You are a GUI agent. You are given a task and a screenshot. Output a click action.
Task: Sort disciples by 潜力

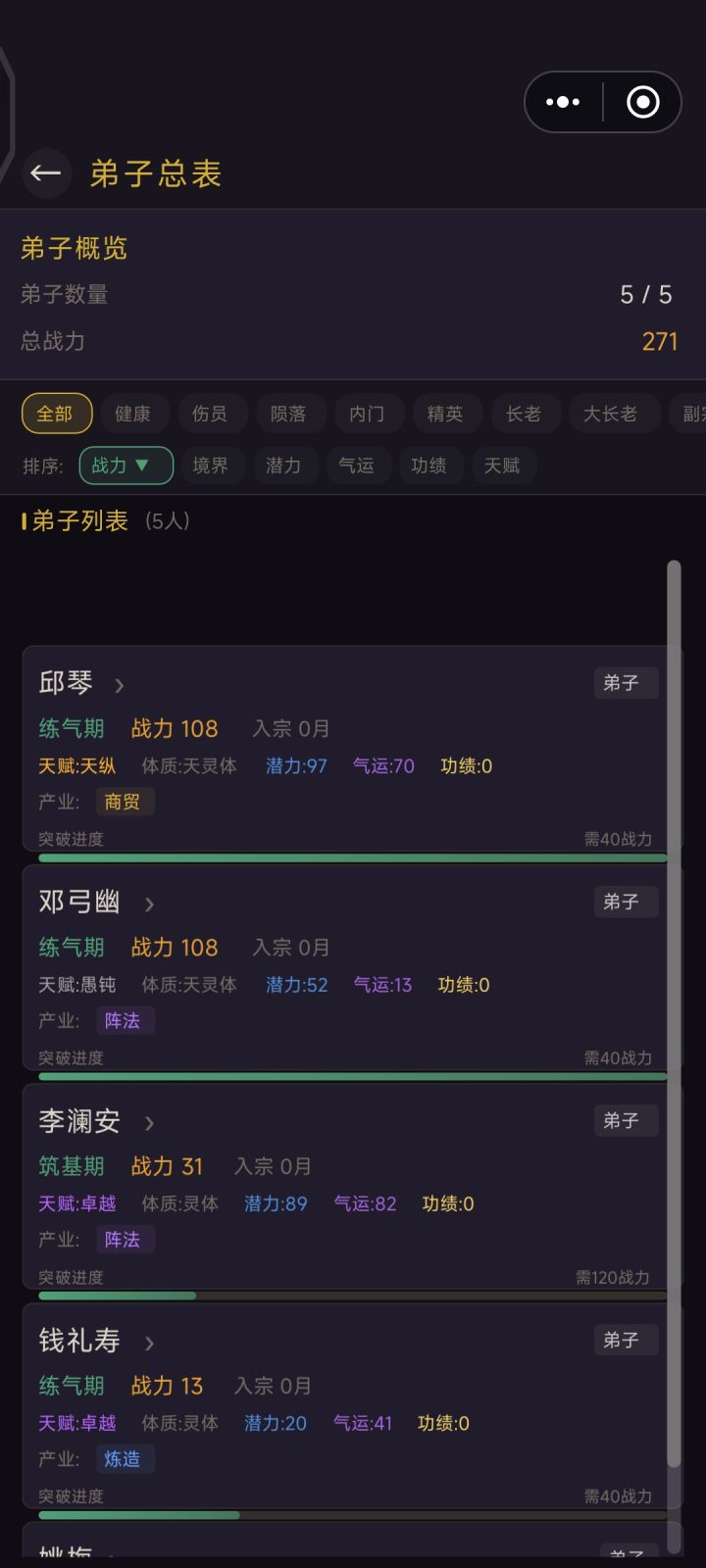click(285, 465)
